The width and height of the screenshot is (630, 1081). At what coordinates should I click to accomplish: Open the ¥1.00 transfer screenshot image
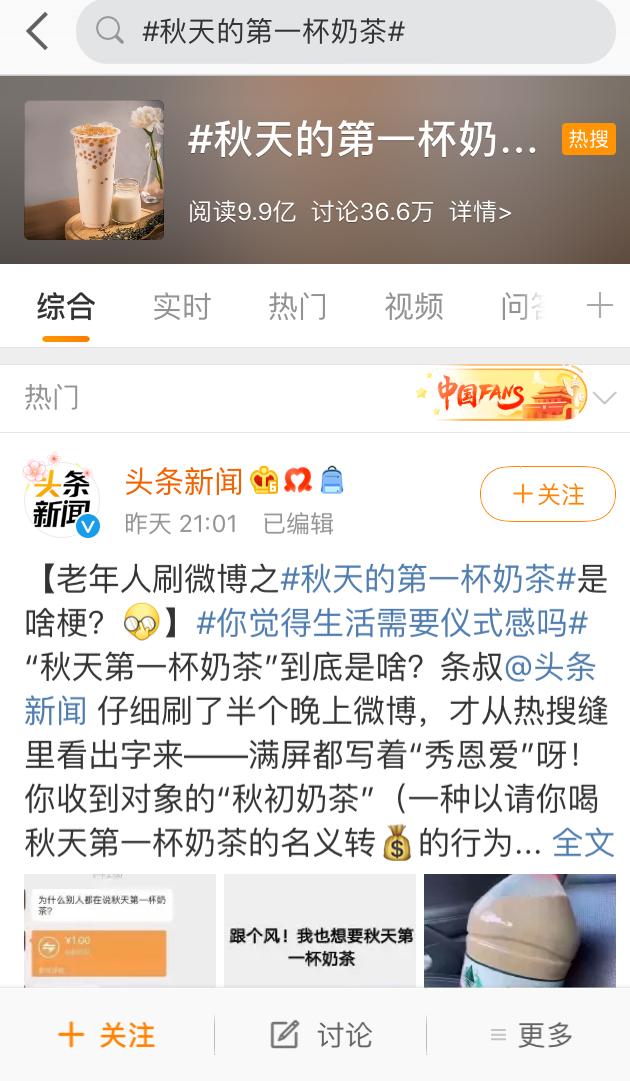[120, 930]
